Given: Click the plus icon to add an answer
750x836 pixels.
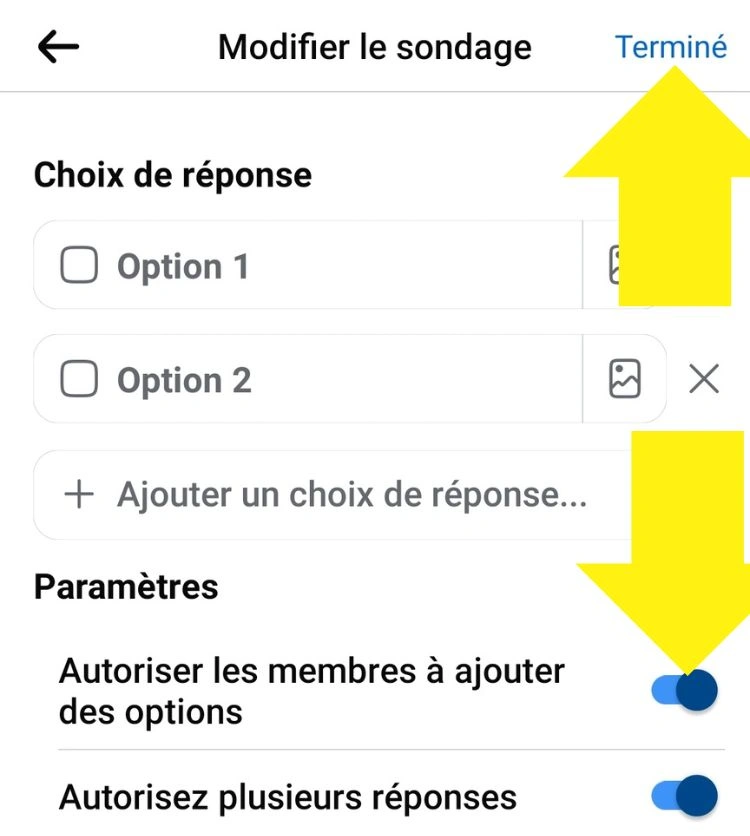Looking at the screenshot, I should [x=76, y=494].
